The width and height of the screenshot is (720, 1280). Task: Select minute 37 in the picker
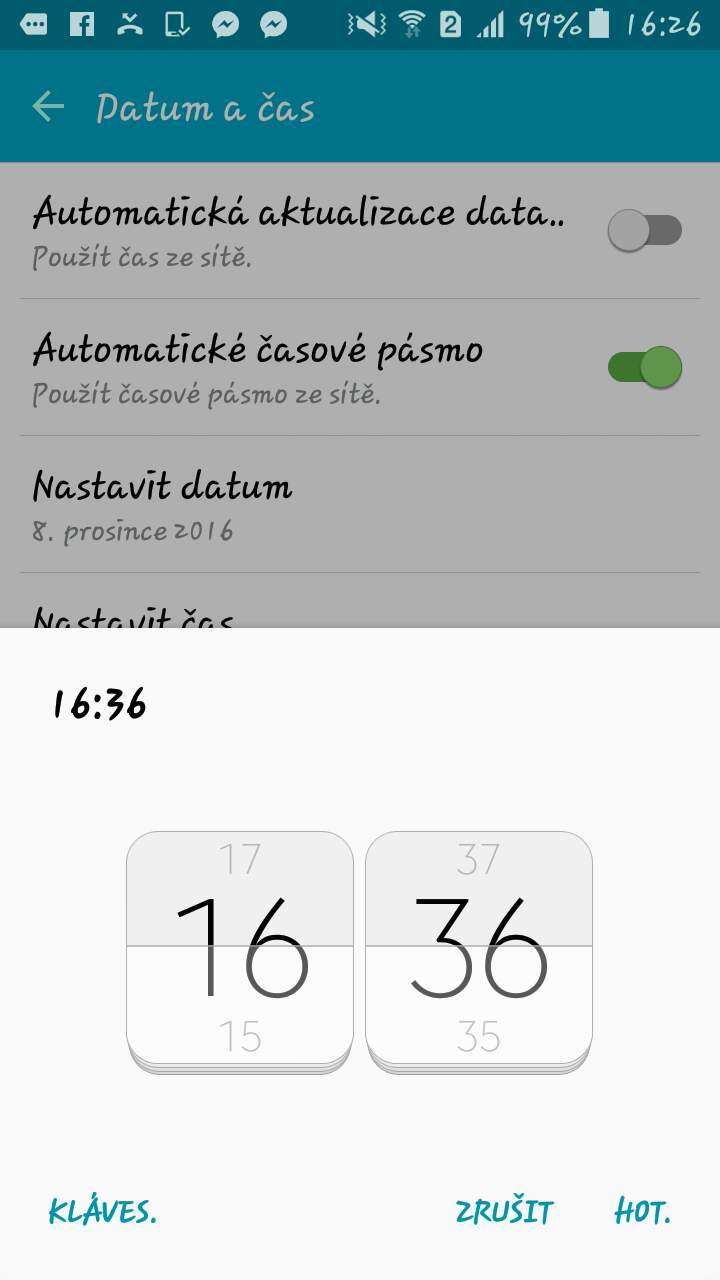(x=478, y=860)
